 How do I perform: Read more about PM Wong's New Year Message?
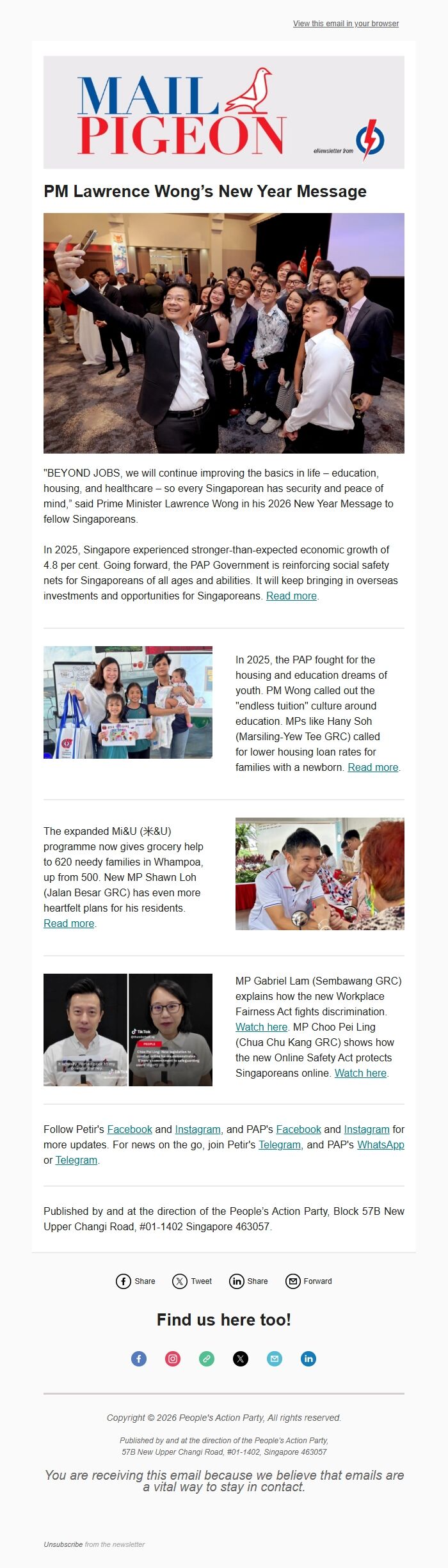tap(291, 596)
